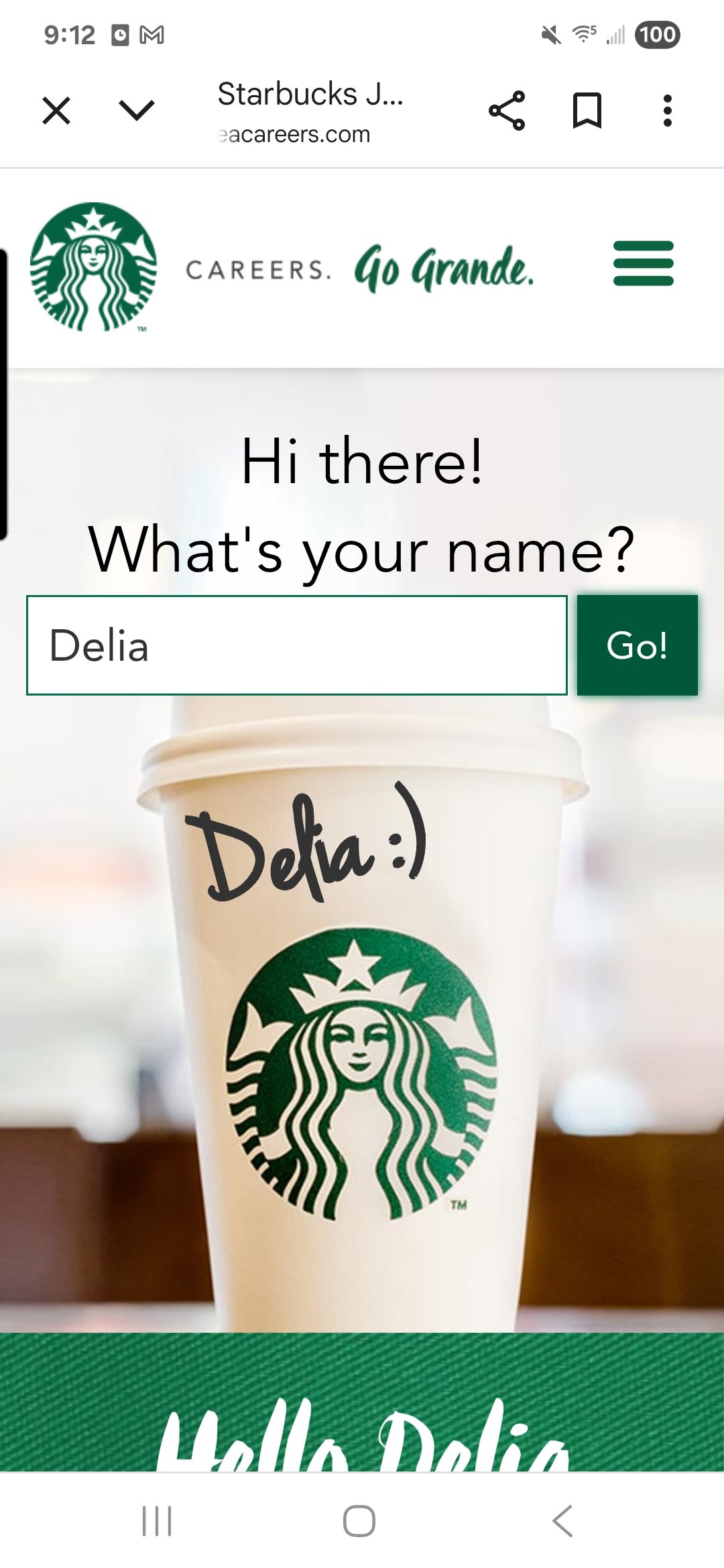Open the recent apps overview

(158, 1520)
